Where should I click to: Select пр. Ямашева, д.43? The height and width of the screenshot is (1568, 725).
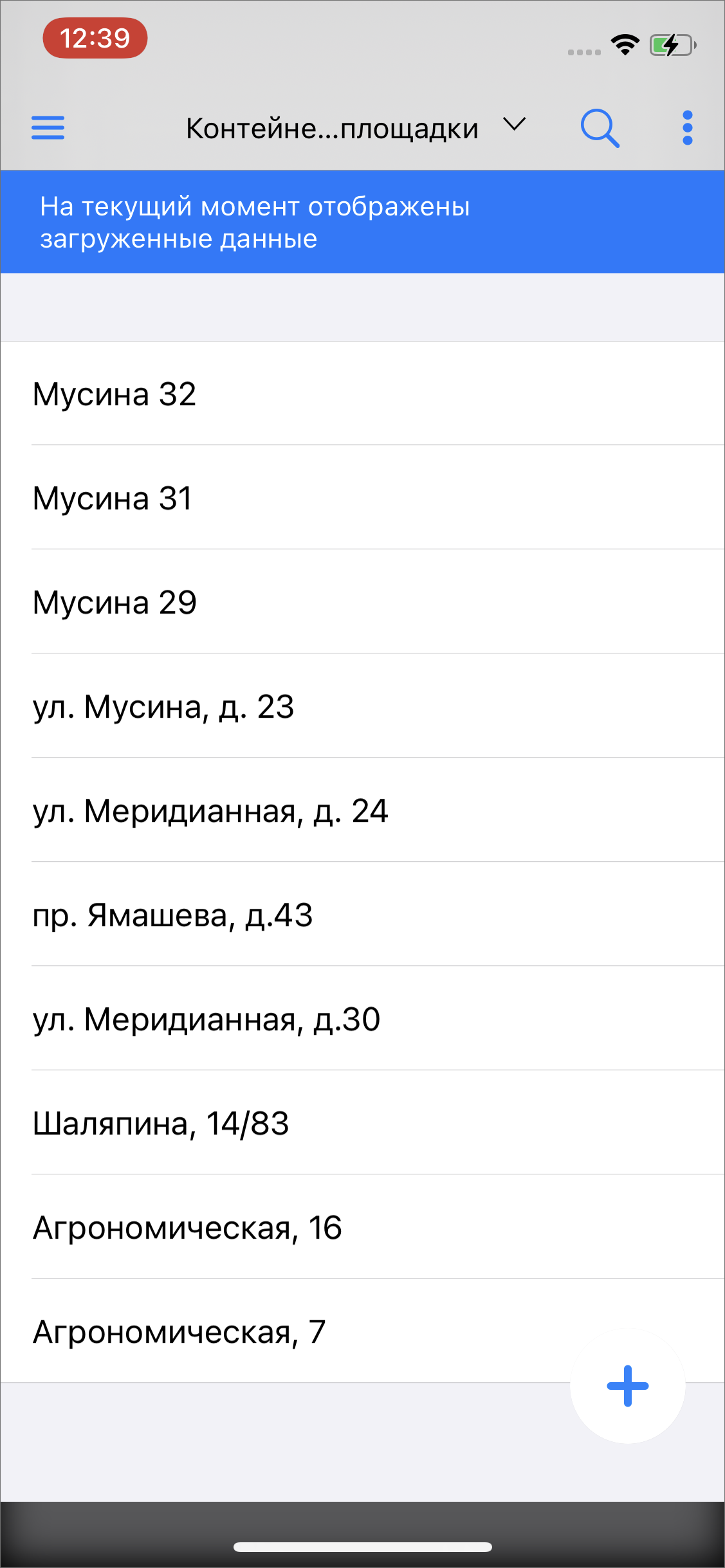362,915
